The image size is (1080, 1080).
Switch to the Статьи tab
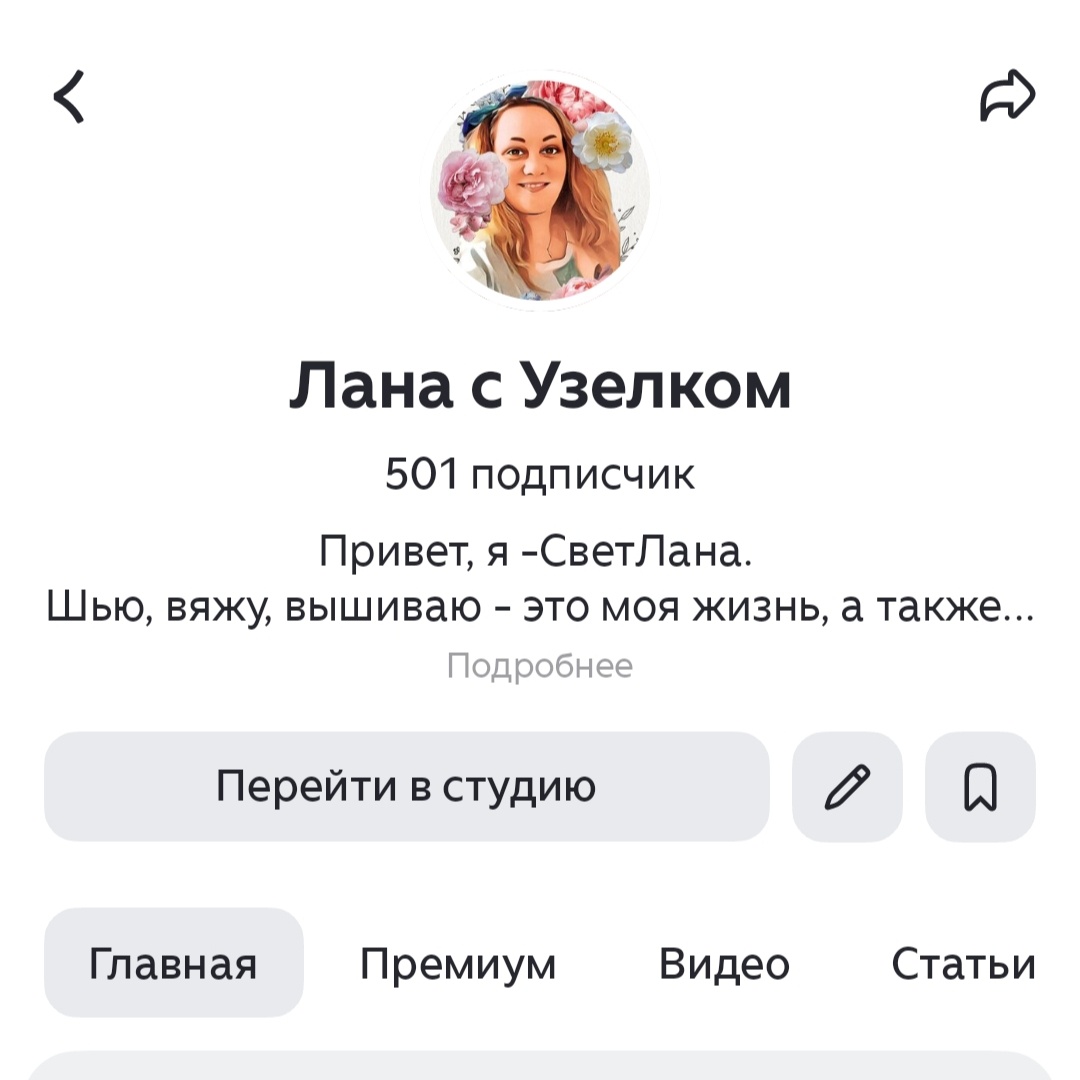point(963,964)
